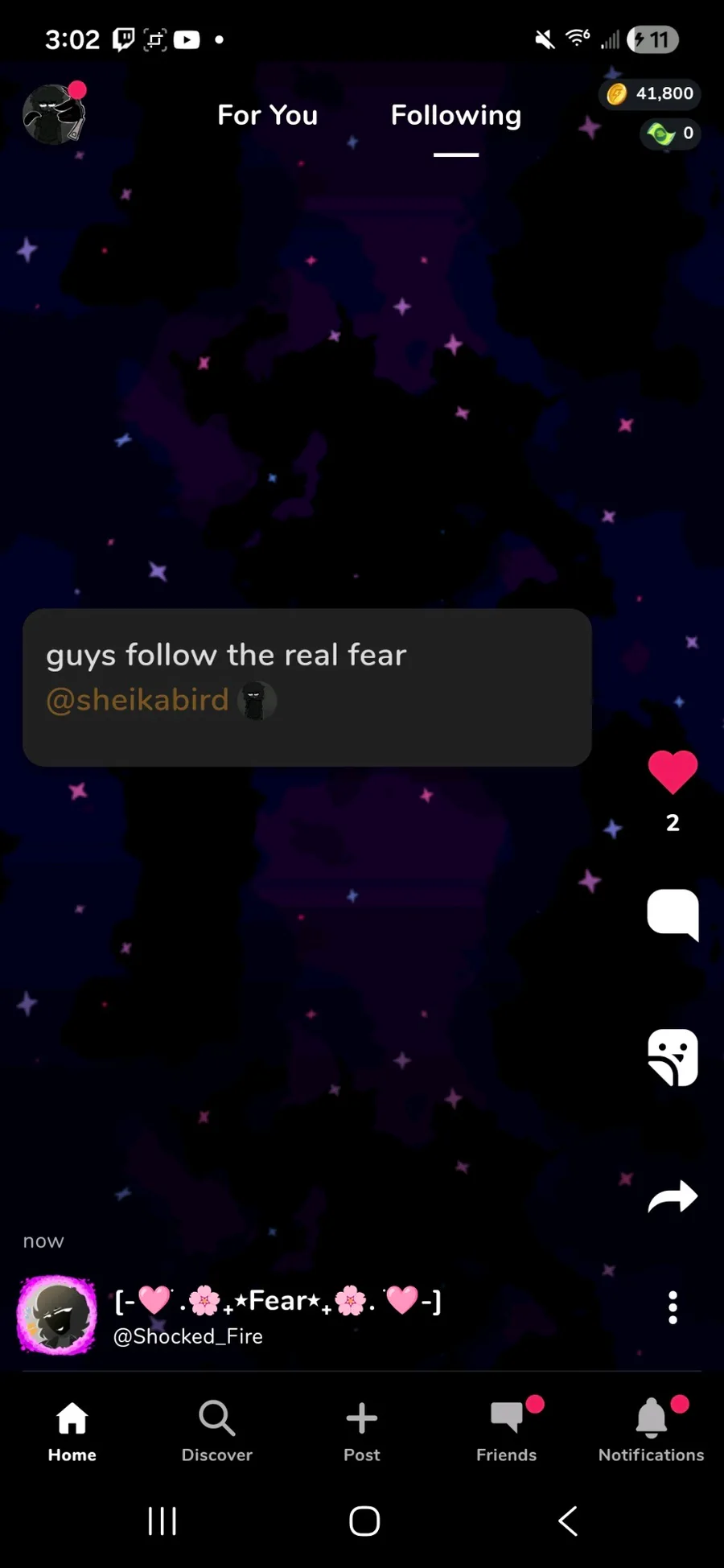Open the green cash balance
Image resolution: width=724 pixels, height=1568 pixels.
(671, 134)
